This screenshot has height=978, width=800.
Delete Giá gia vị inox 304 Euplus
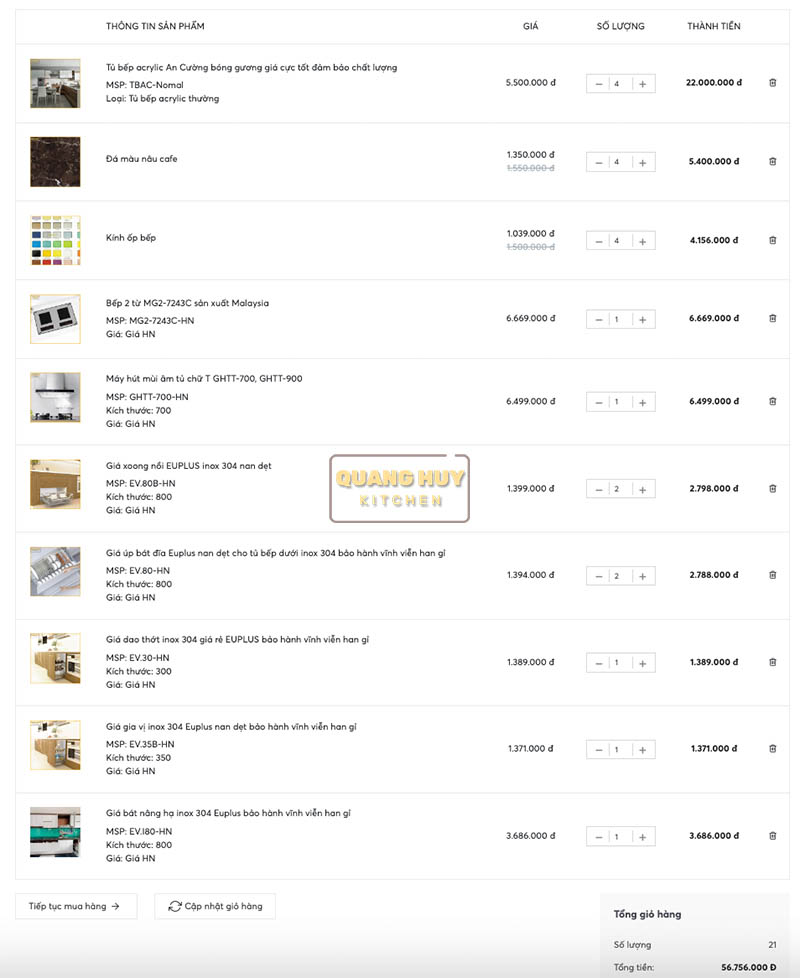[772, 748]
